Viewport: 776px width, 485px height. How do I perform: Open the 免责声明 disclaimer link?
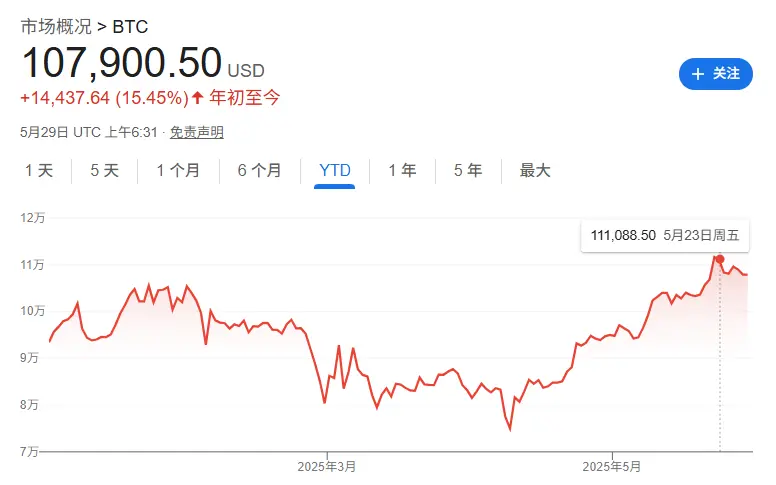coord(196,132)
